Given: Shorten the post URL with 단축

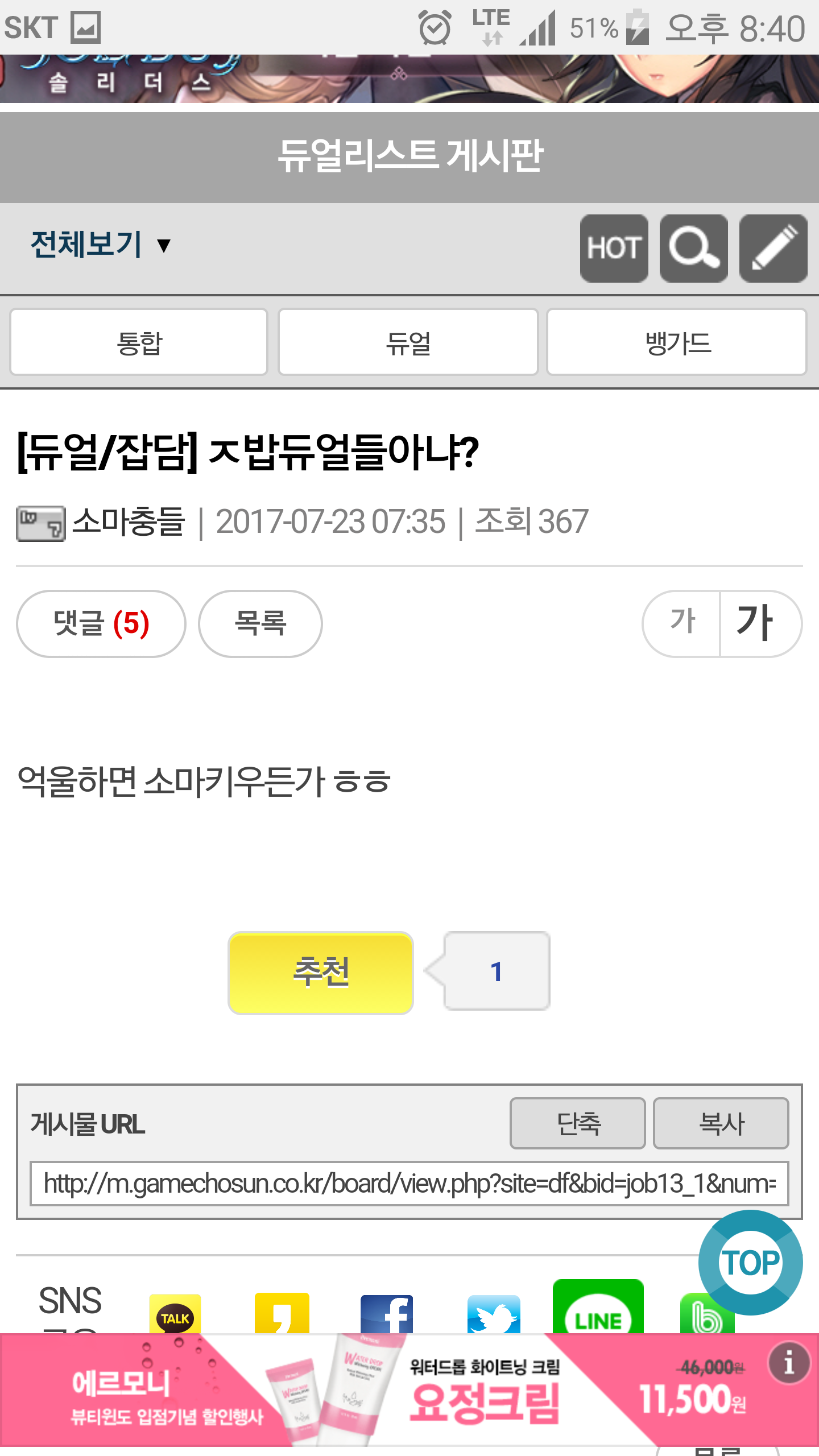Looking at the screenshot, I should tap(578, 1123).
